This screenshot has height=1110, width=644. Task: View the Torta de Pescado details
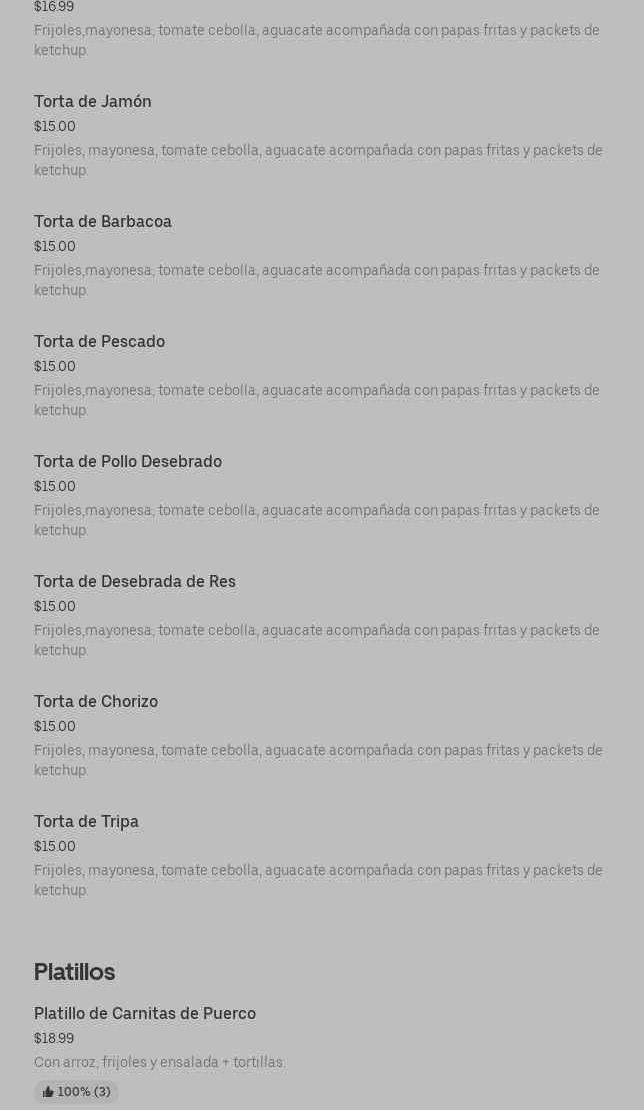(x=99, y=342)
